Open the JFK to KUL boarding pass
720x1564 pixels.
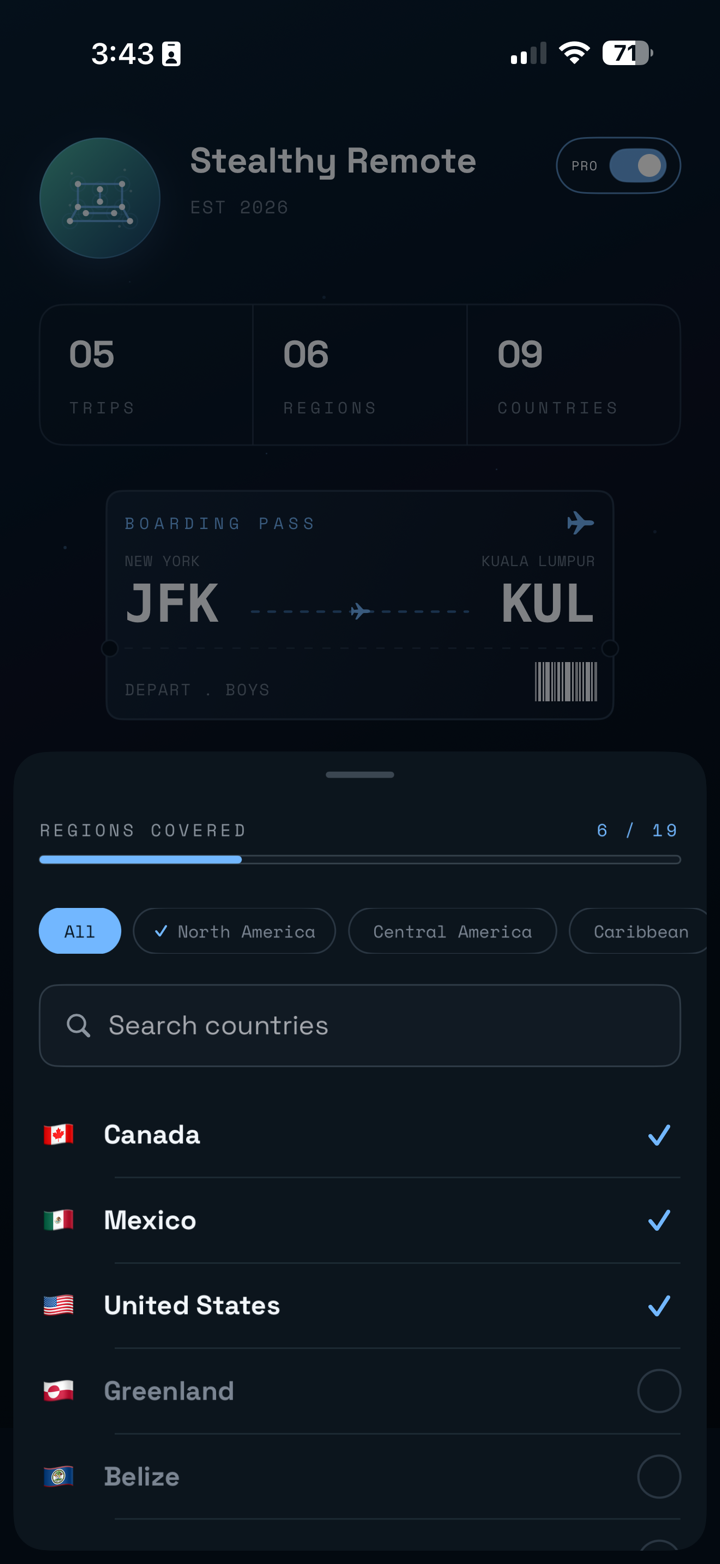click(360, 605)
